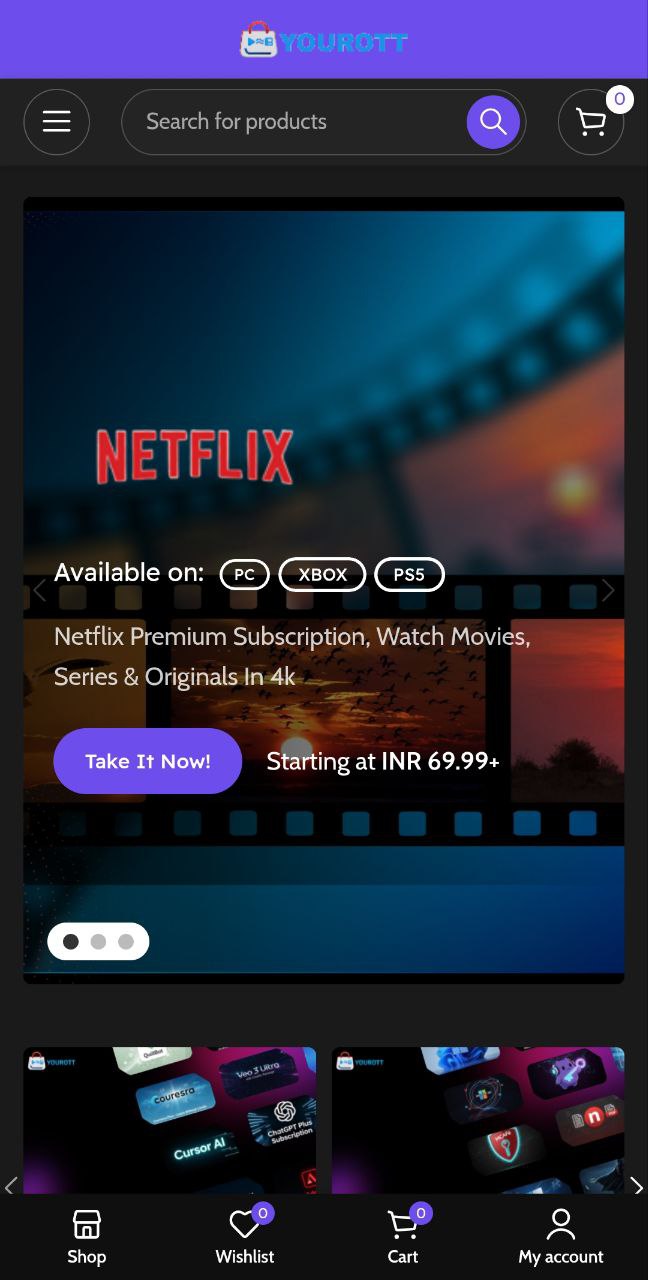Tap the purple search magnifier button

pyautogui.click(x=493, y=122)
